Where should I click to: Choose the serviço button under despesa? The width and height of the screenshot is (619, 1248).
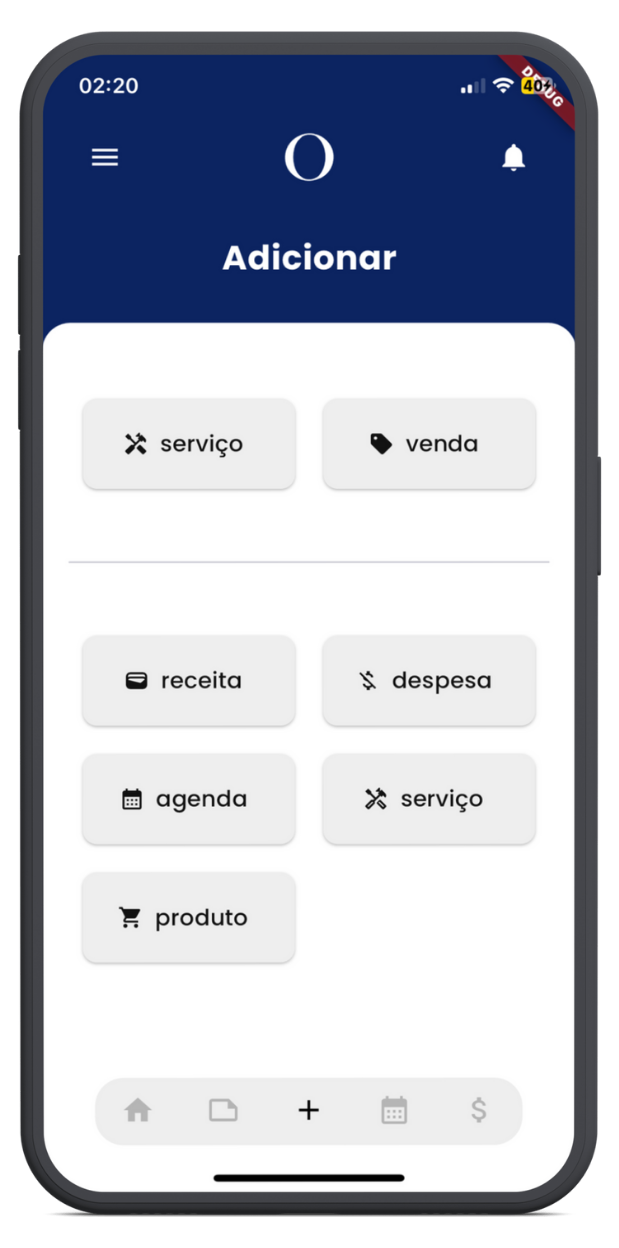(x=428, y=799)
